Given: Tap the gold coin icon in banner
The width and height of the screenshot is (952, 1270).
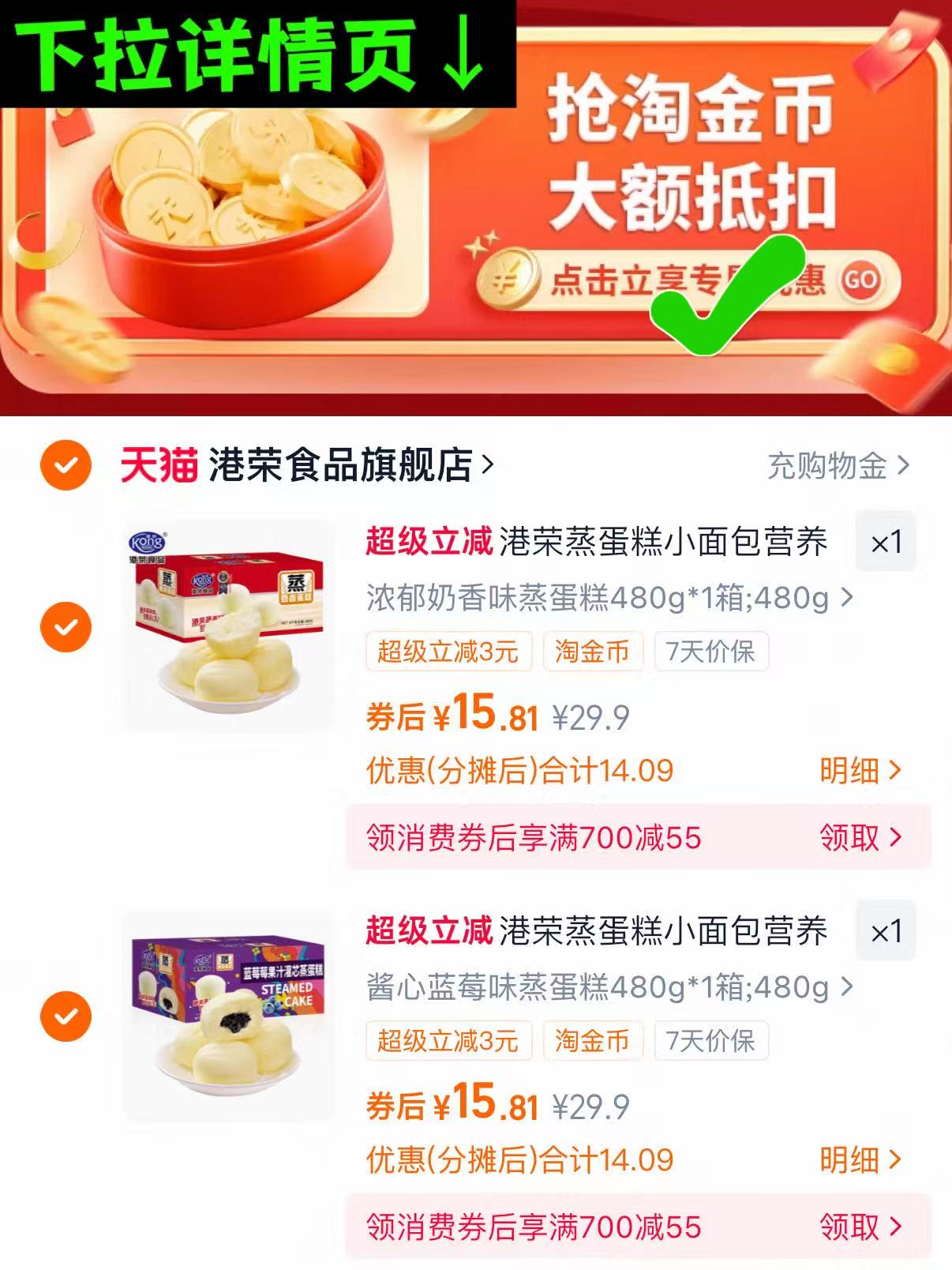Looking at the screenshot, I should (x=507, y=277).
